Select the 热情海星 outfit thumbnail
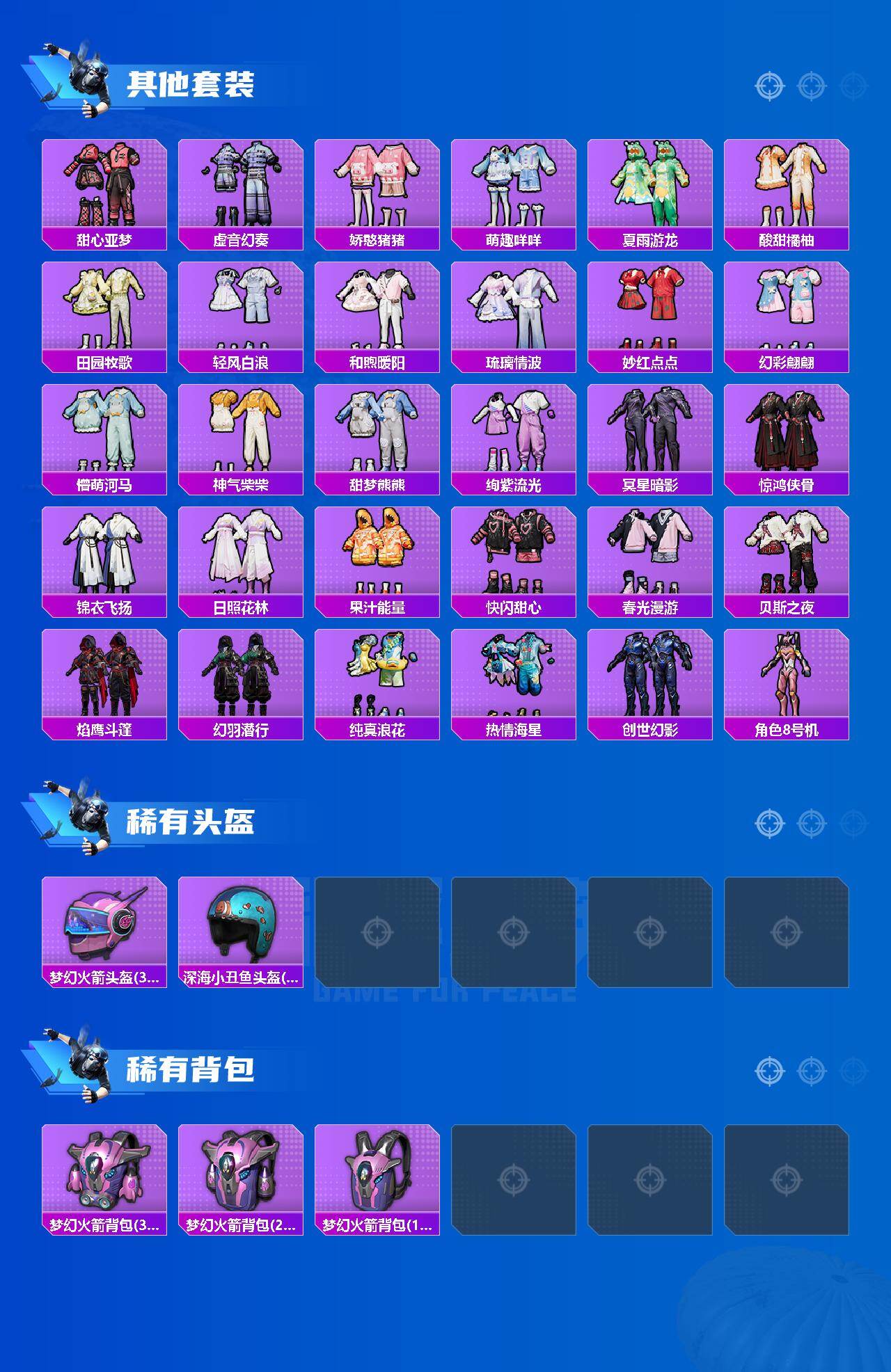Screen dimensions: 891x1372 click(x=514, y=678)
